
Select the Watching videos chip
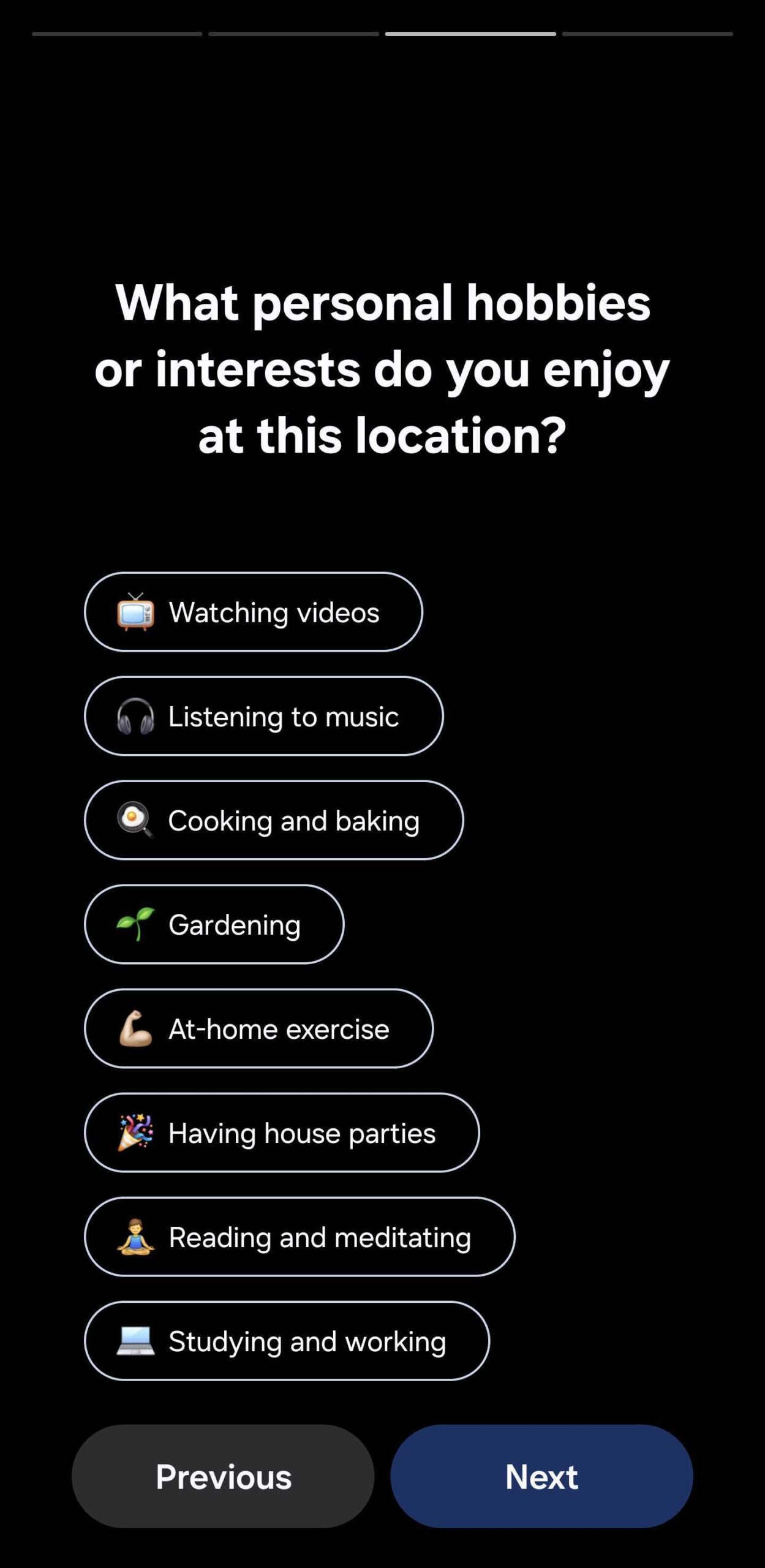pyautogui.click(x=253, y=612)
